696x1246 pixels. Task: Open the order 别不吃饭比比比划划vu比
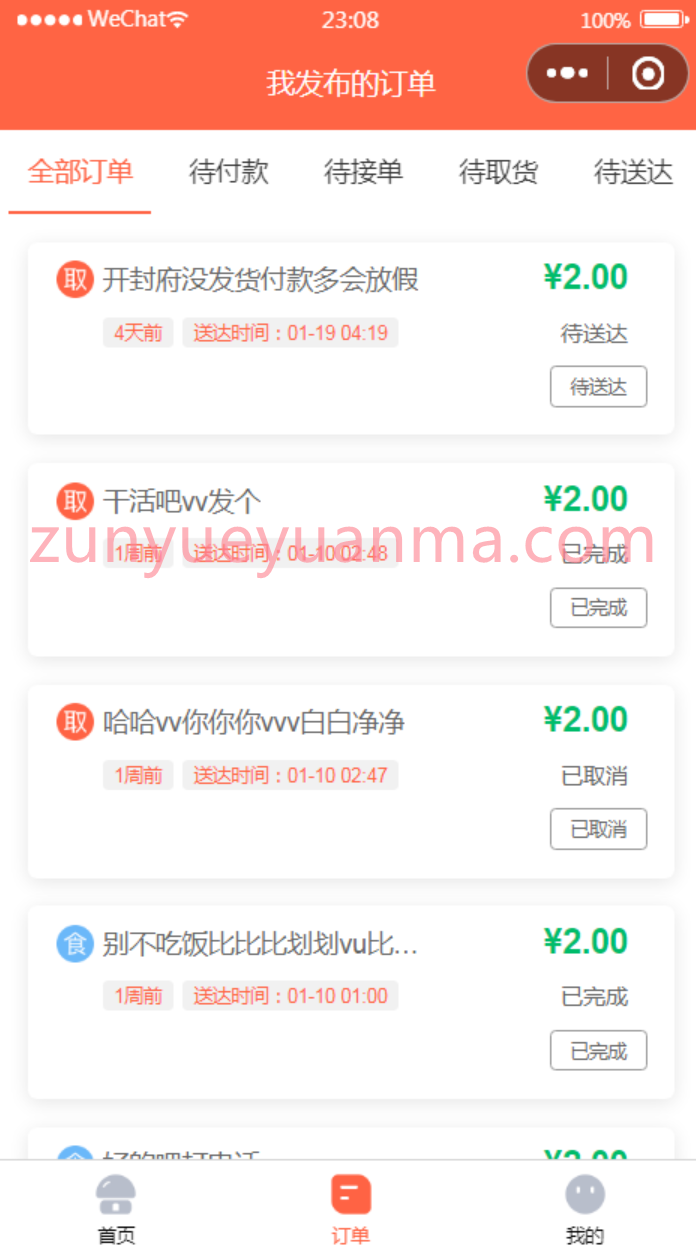point(351,1002)
